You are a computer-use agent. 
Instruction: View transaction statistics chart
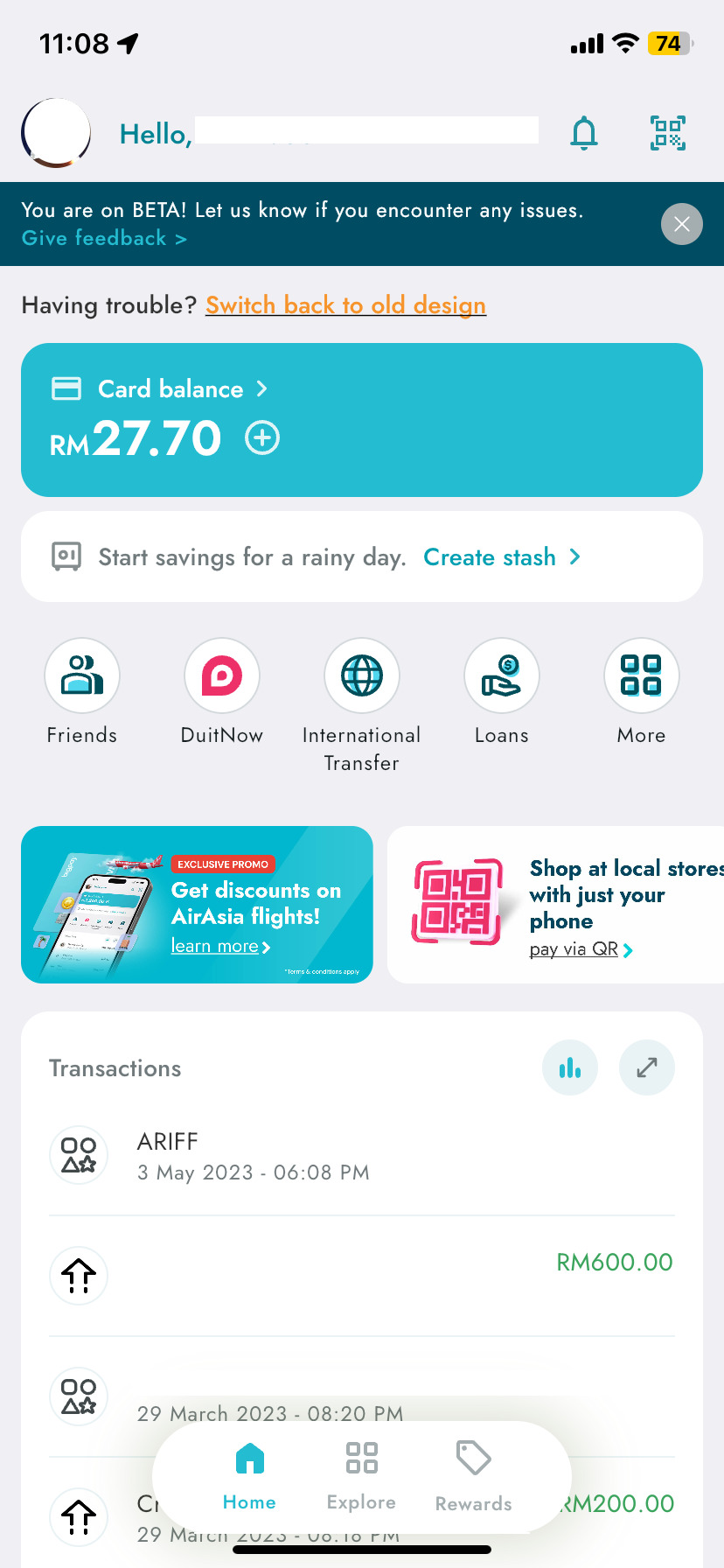570,1067
